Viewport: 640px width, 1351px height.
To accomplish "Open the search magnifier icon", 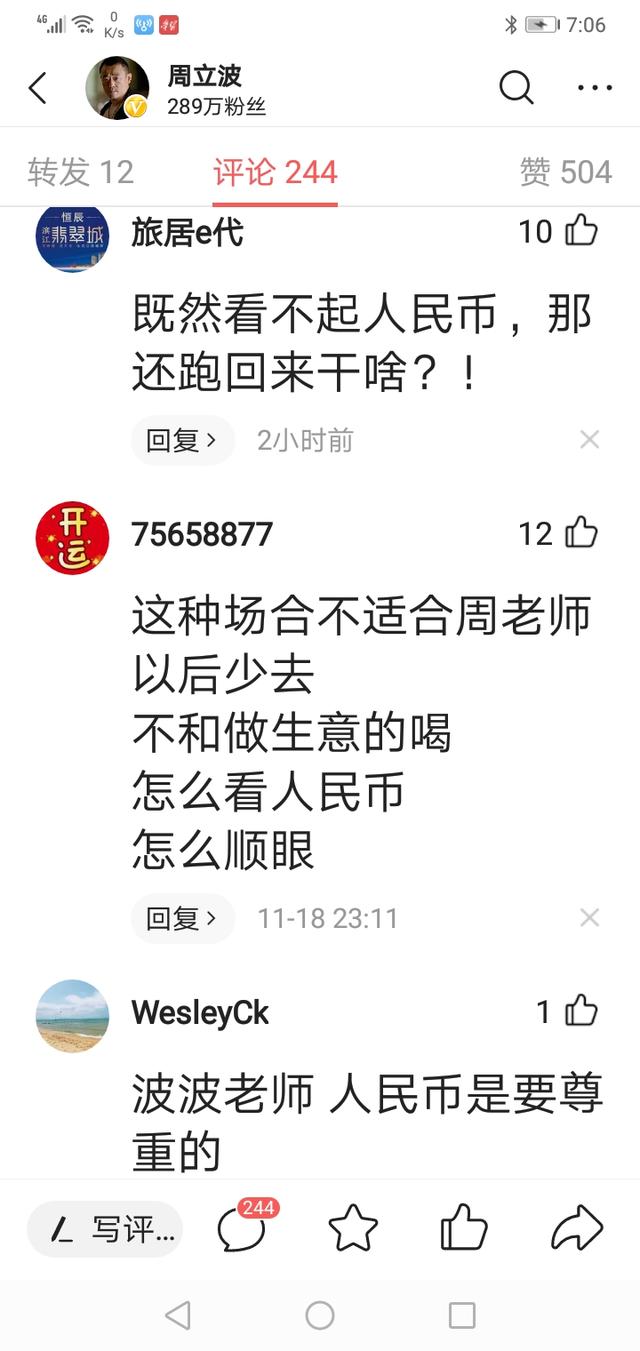I will coord(516,89).
